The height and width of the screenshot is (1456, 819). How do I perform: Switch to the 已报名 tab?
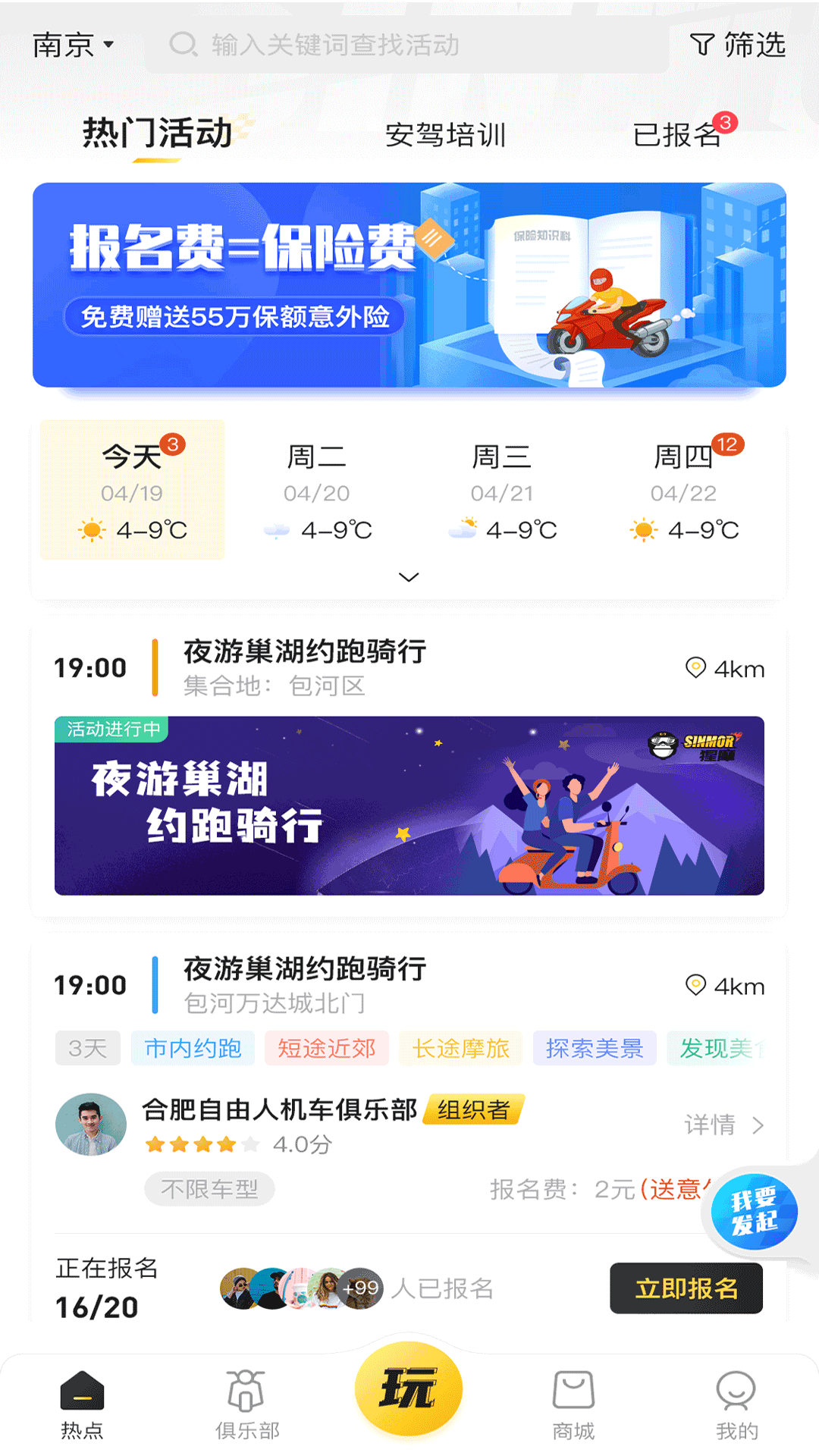[677, 135]
